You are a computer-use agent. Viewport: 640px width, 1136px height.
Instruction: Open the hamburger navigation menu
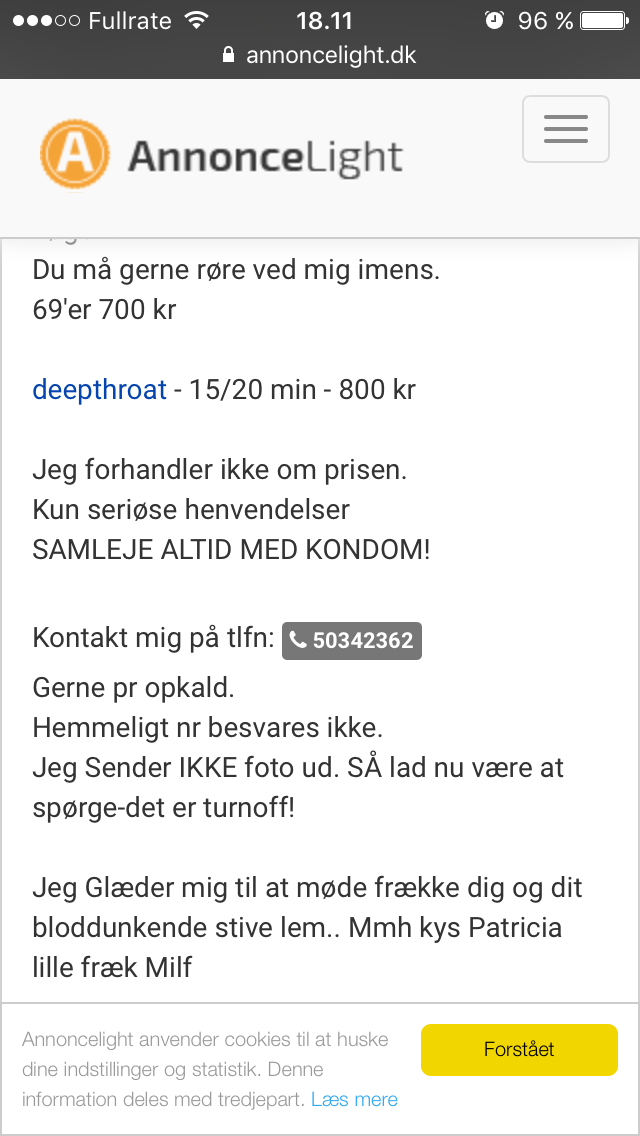(x=565, y=129)
